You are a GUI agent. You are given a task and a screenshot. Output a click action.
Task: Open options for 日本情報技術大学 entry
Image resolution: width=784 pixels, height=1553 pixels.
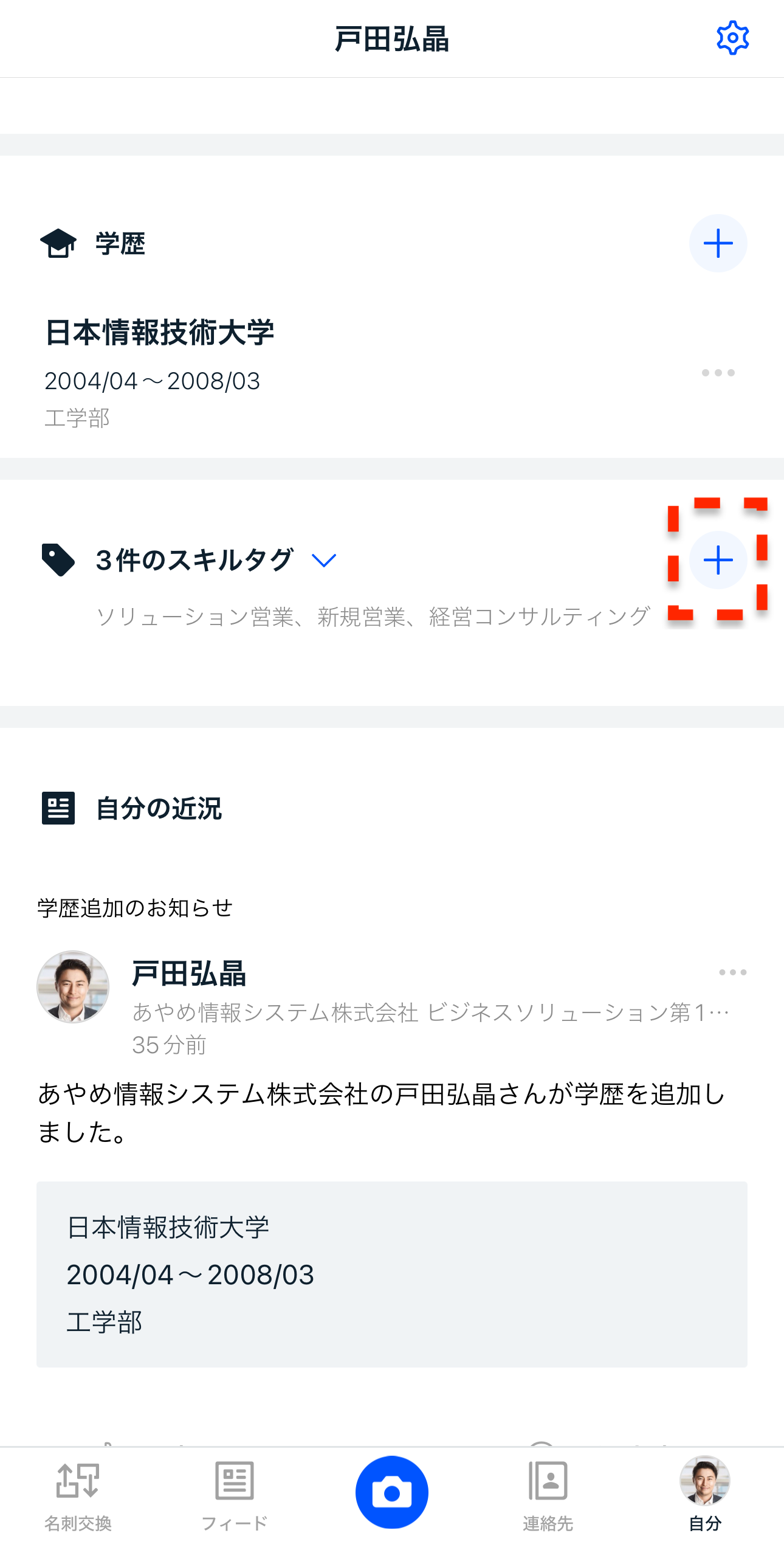point(718,373)
